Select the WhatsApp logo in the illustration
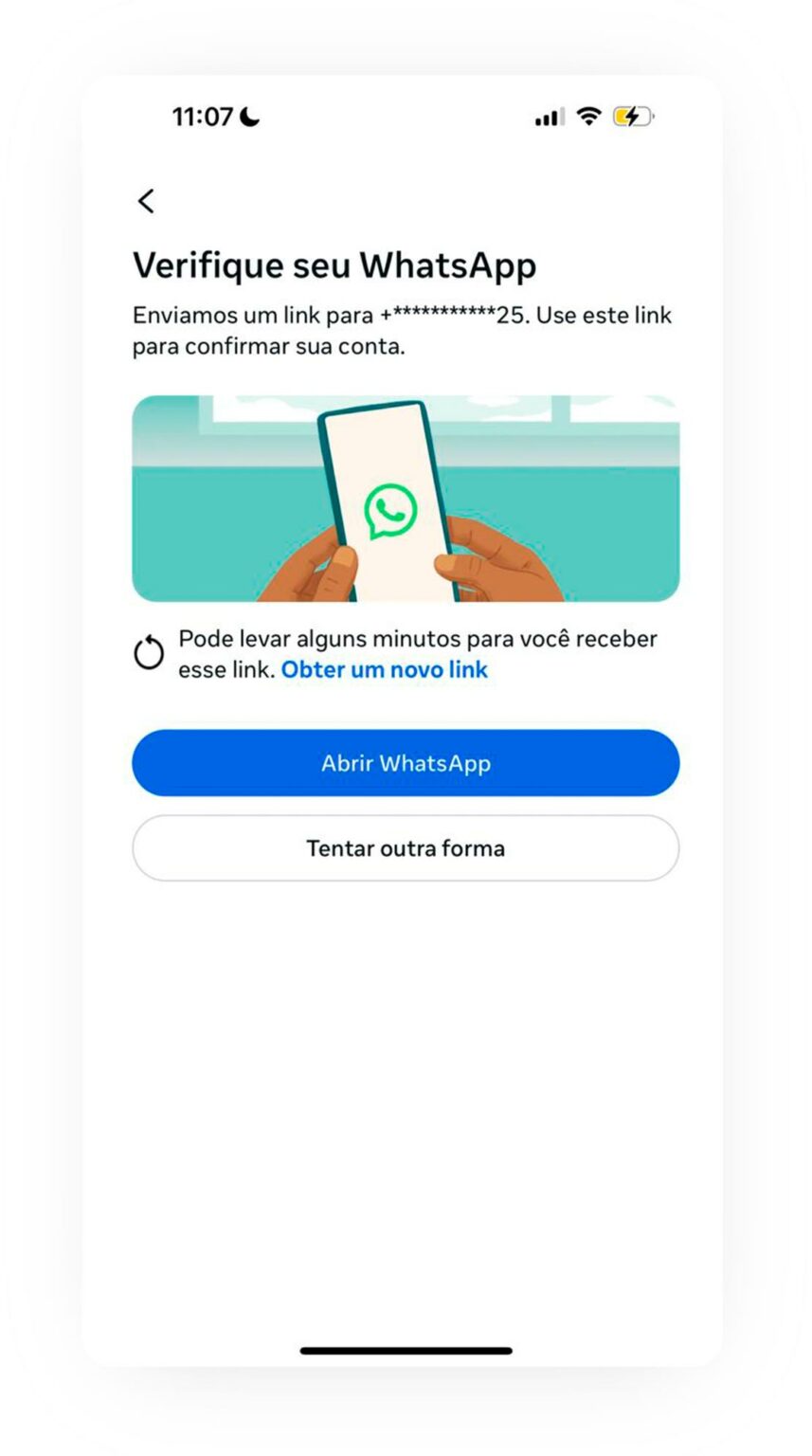Screen dimensions: 812x1456 [x=391, y=512]
